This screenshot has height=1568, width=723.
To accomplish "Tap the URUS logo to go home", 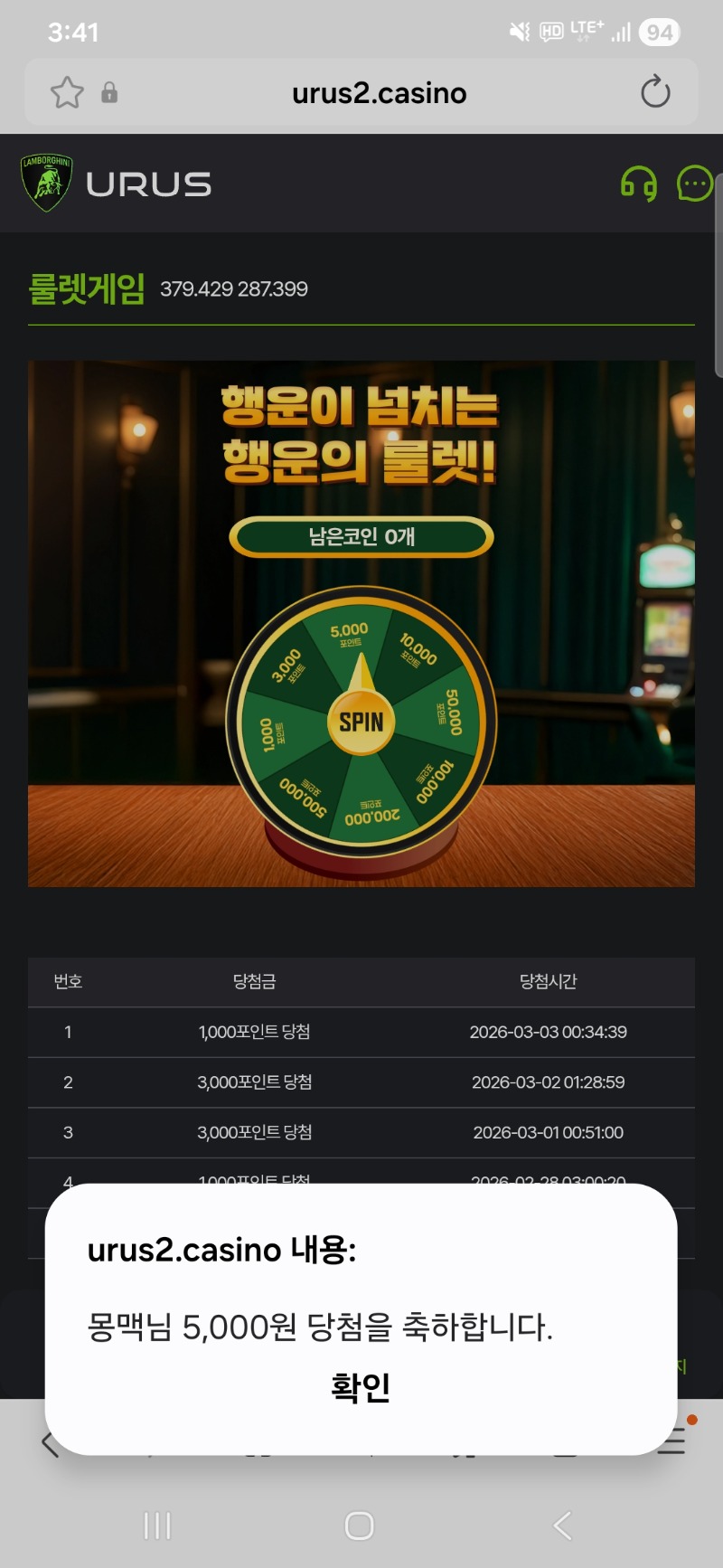I will (x=117, y=184).
